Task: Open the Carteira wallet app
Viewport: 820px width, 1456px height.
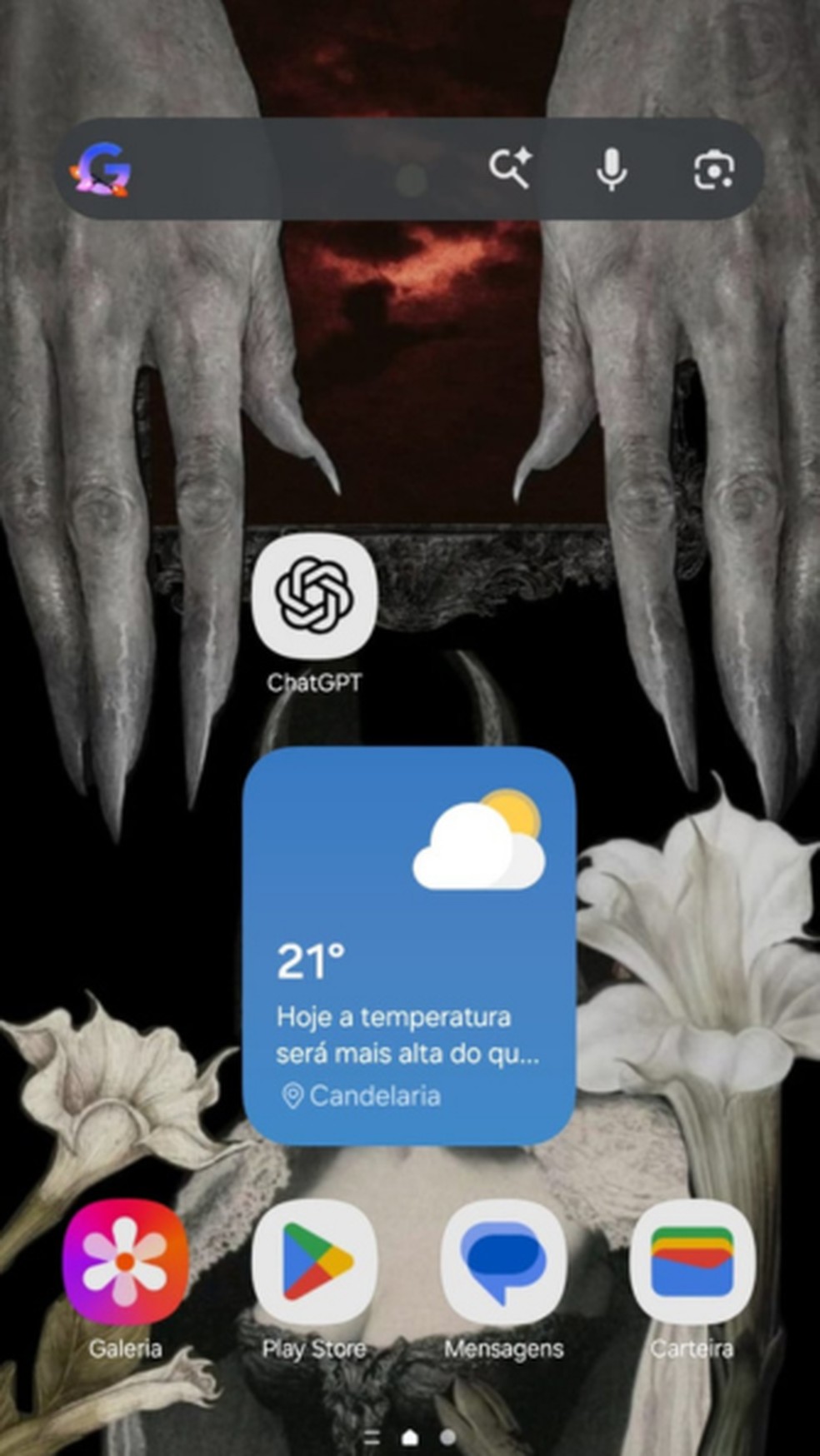Action: (692, 1262)
